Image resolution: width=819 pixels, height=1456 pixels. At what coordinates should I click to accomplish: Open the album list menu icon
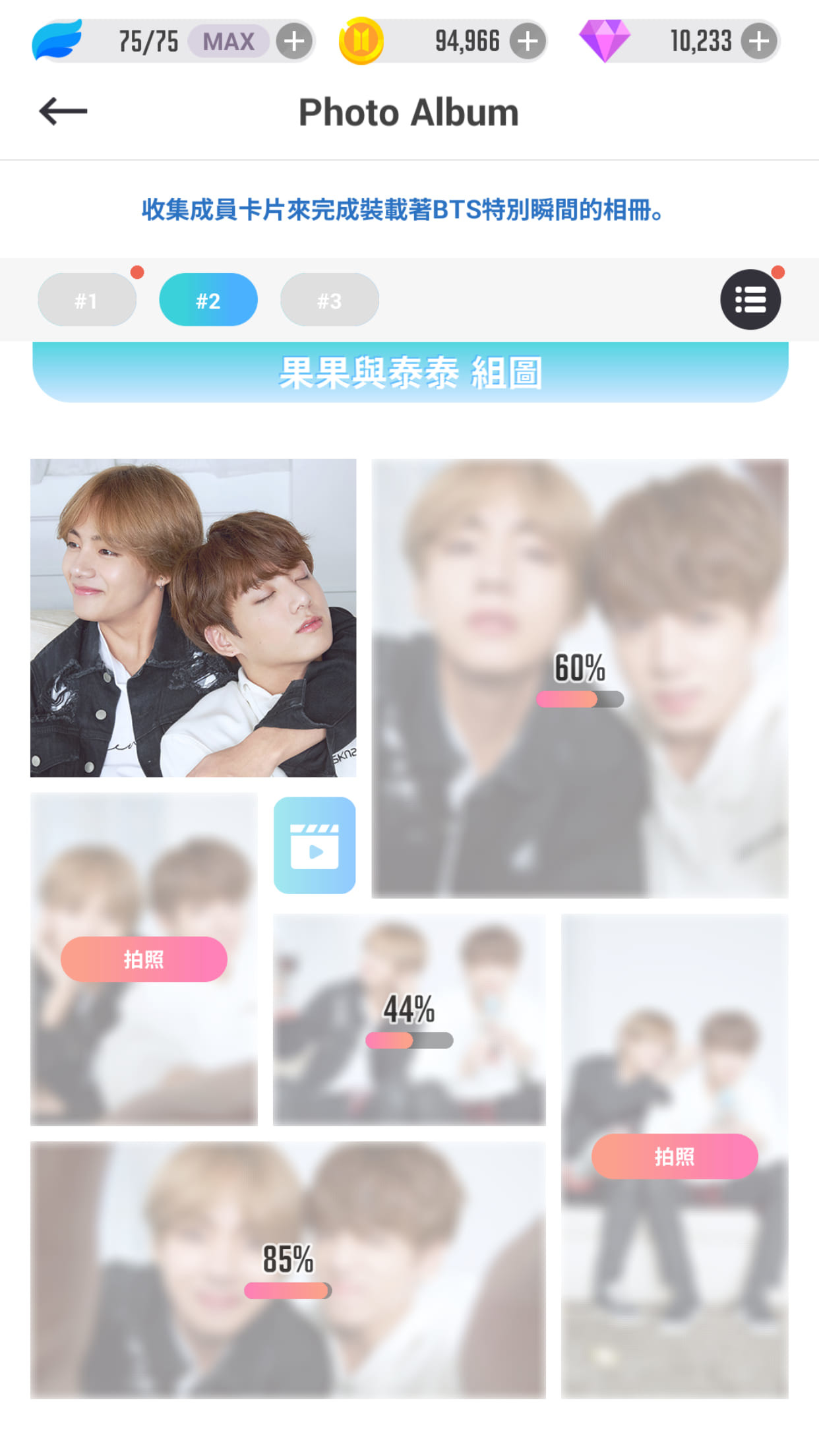pos(750,299)
